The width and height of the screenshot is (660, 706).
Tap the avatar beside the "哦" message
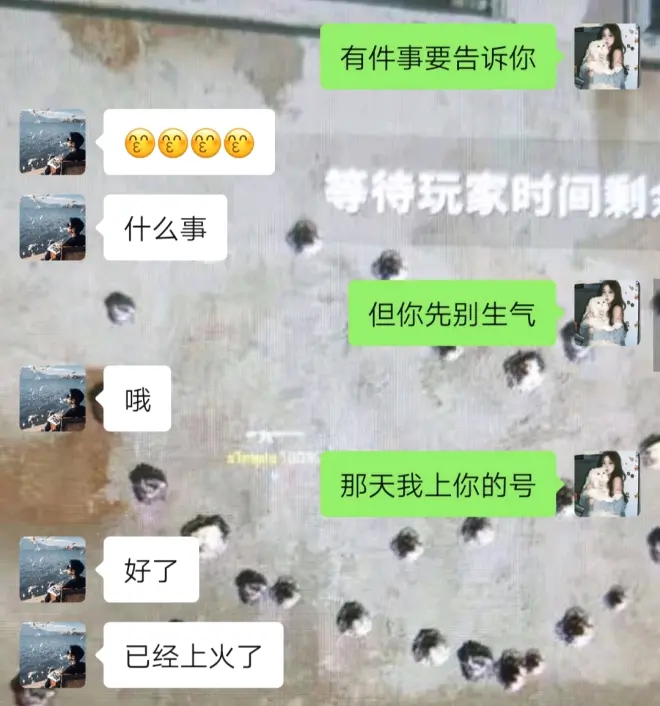[x=53, y=398]
